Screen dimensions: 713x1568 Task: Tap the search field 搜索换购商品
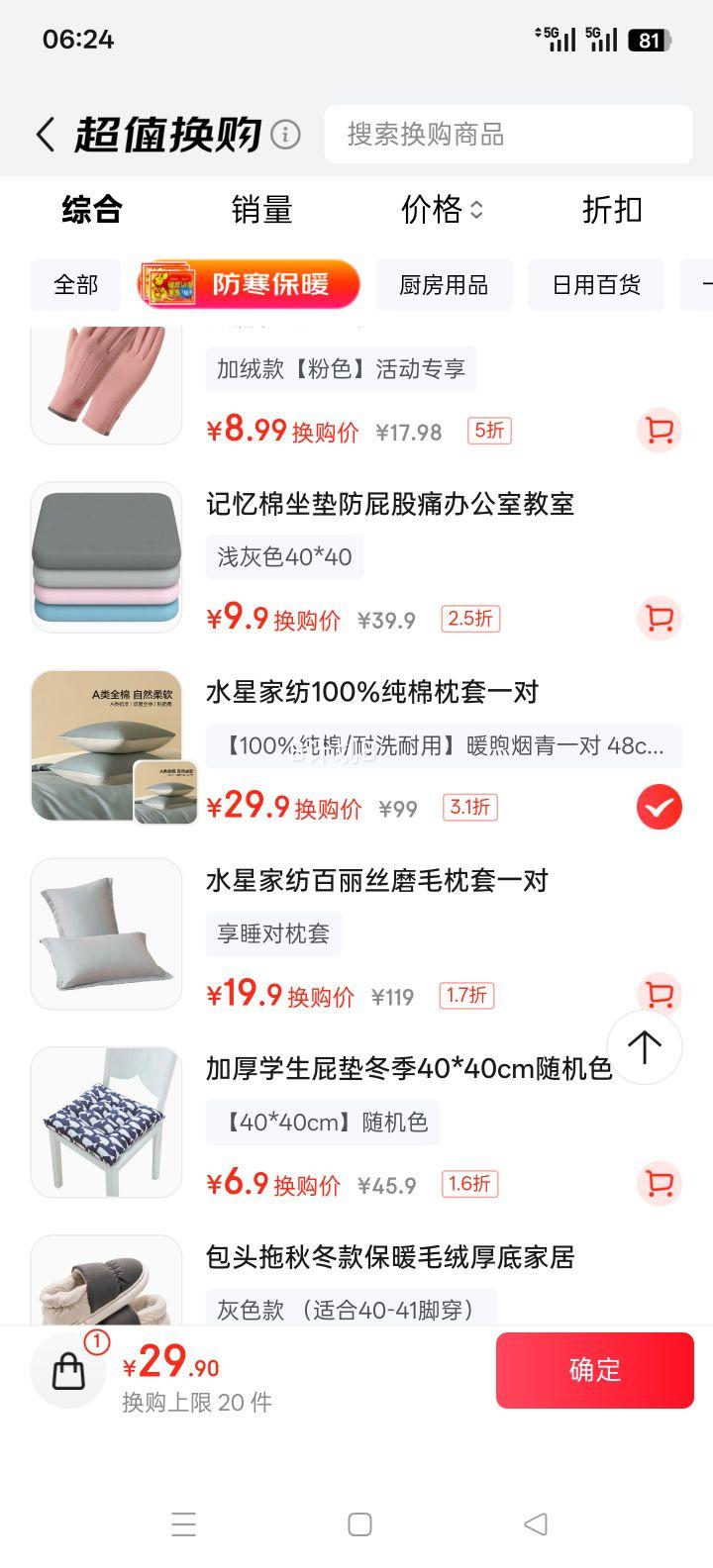(508, 135)
